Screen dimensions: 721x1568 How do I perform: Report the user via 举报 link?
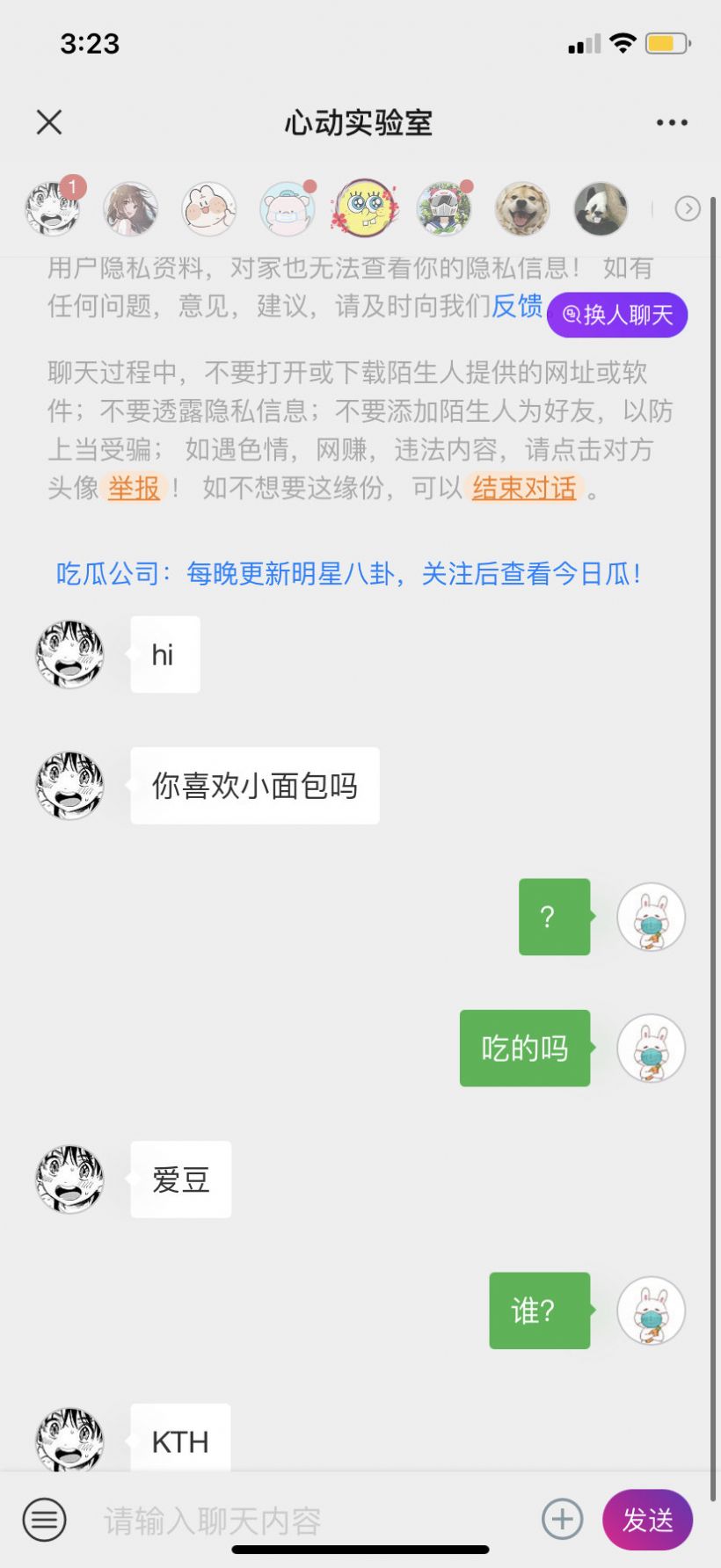pyautogui.click(x=132, y=490)
